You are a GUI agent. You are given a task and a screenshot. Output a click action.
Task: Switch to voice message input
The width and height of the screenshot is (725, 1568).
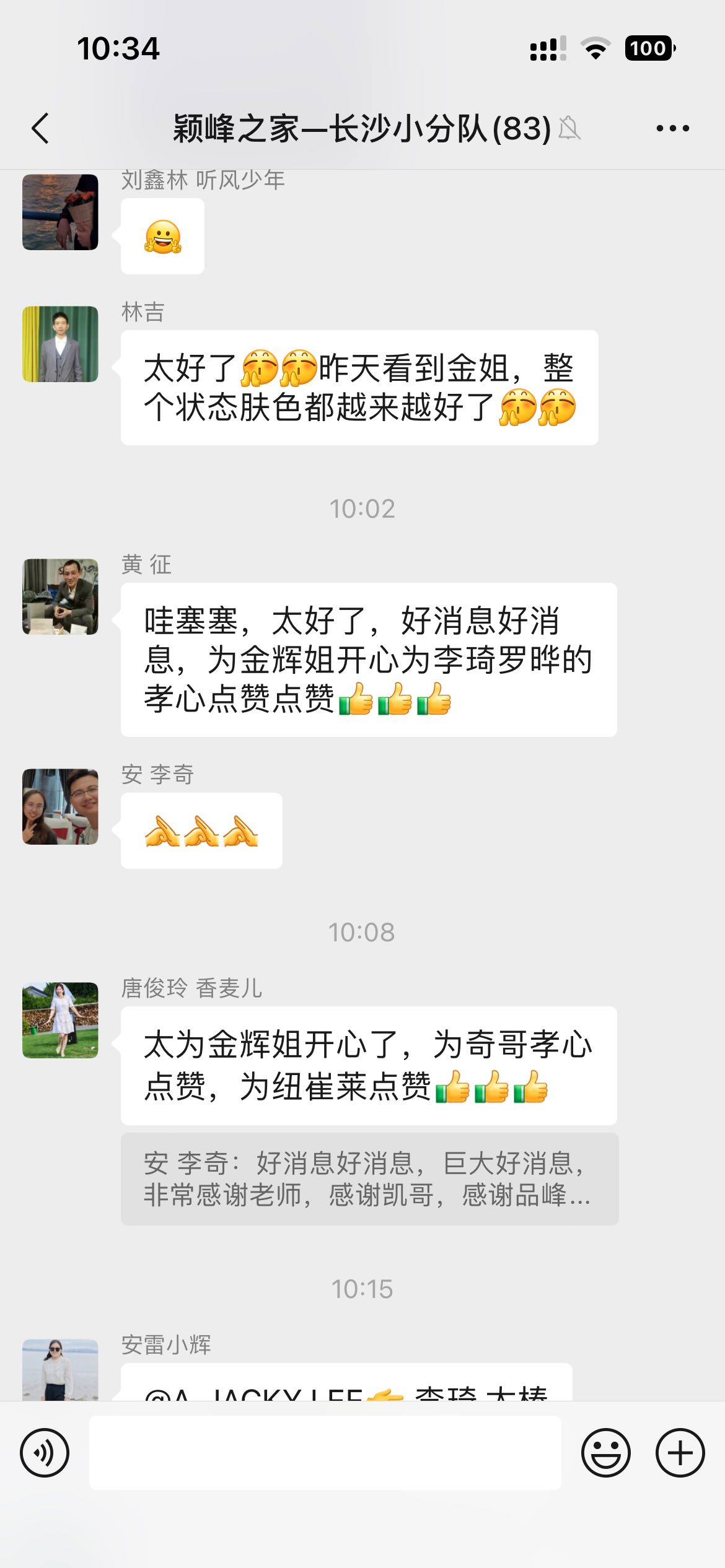(x=45, y=1453)
